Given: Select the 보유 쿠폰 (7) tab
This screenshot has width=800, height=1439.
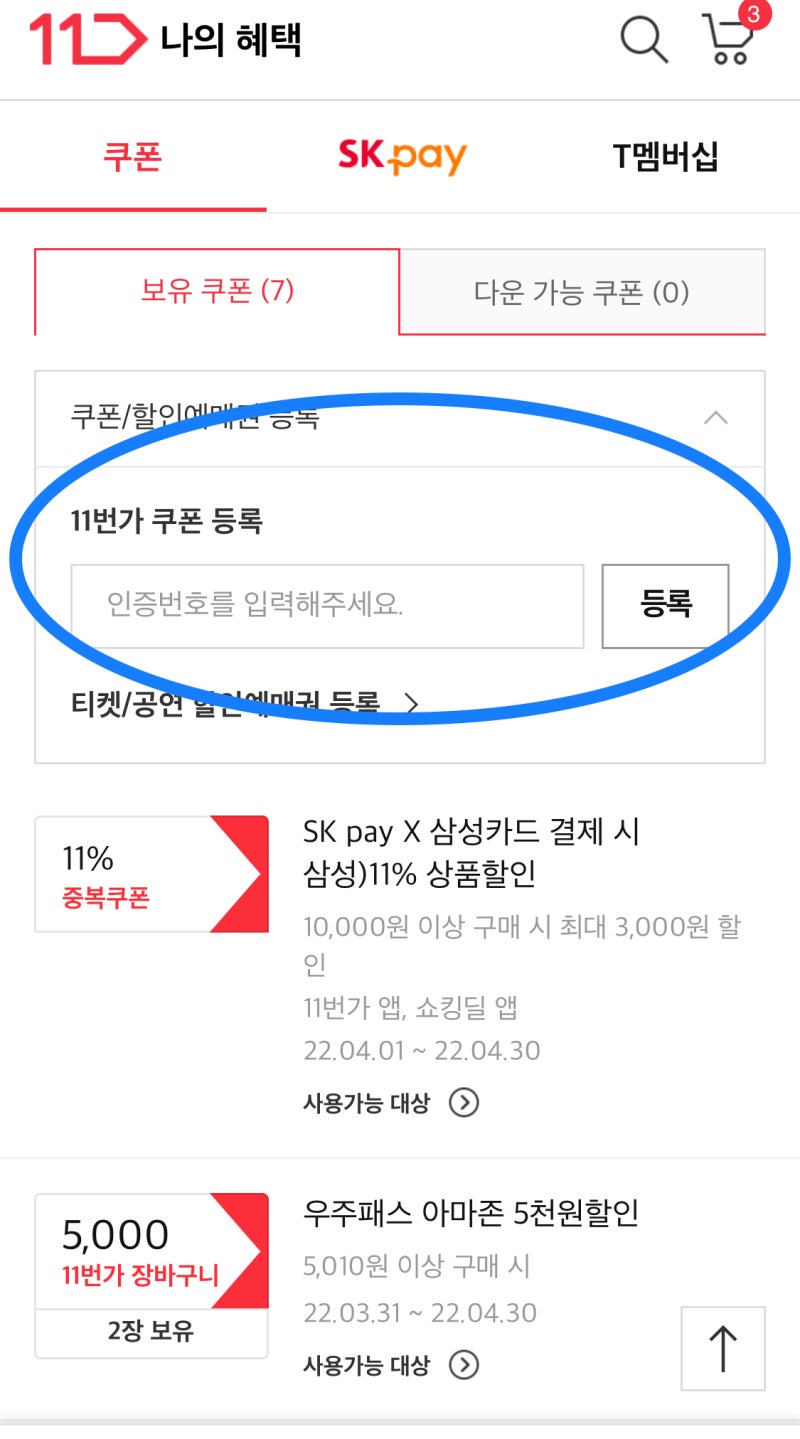Looking at the screenshot, I should tap(218, 291).
